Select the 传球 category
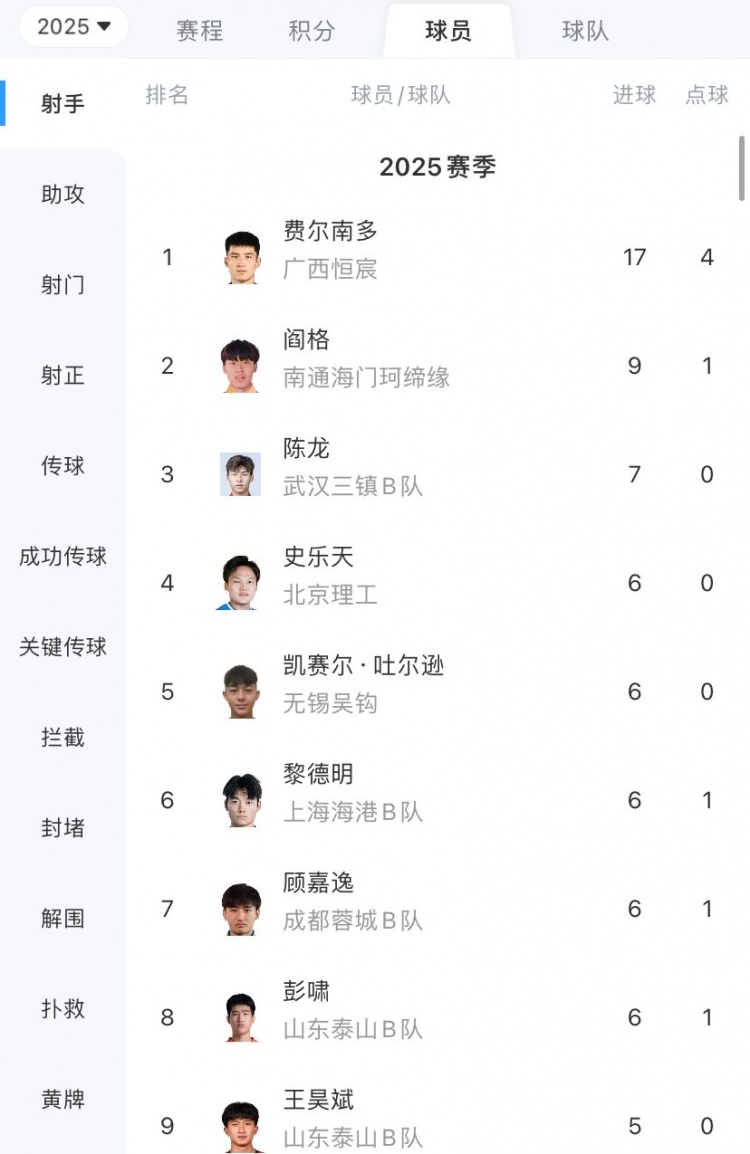This screenshot has height=1154, width=750. [x=63, y=466]
